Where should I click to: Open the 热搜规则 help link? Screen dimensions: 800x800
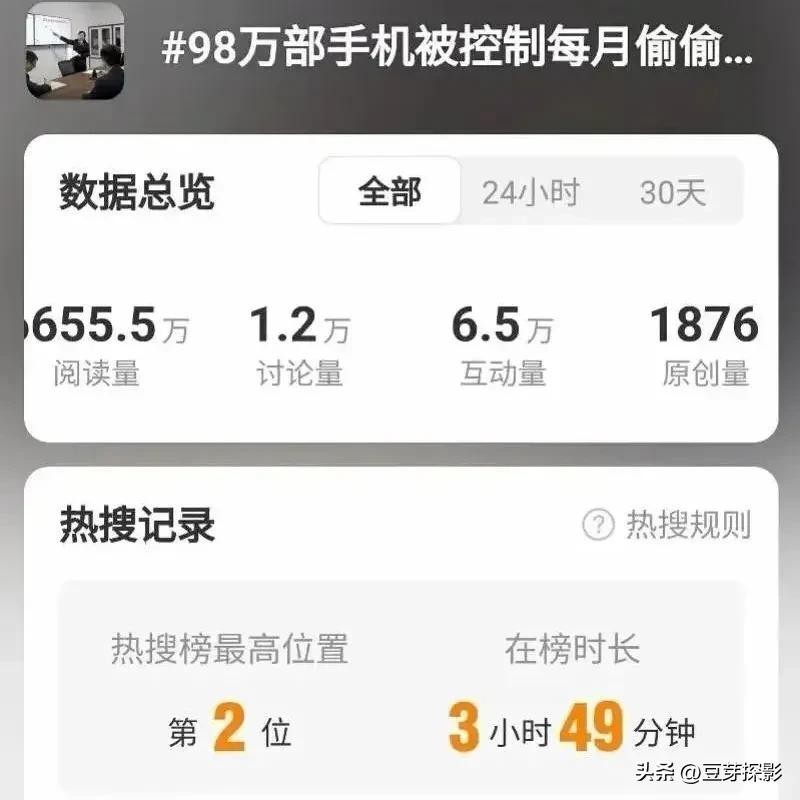[668, 524]
